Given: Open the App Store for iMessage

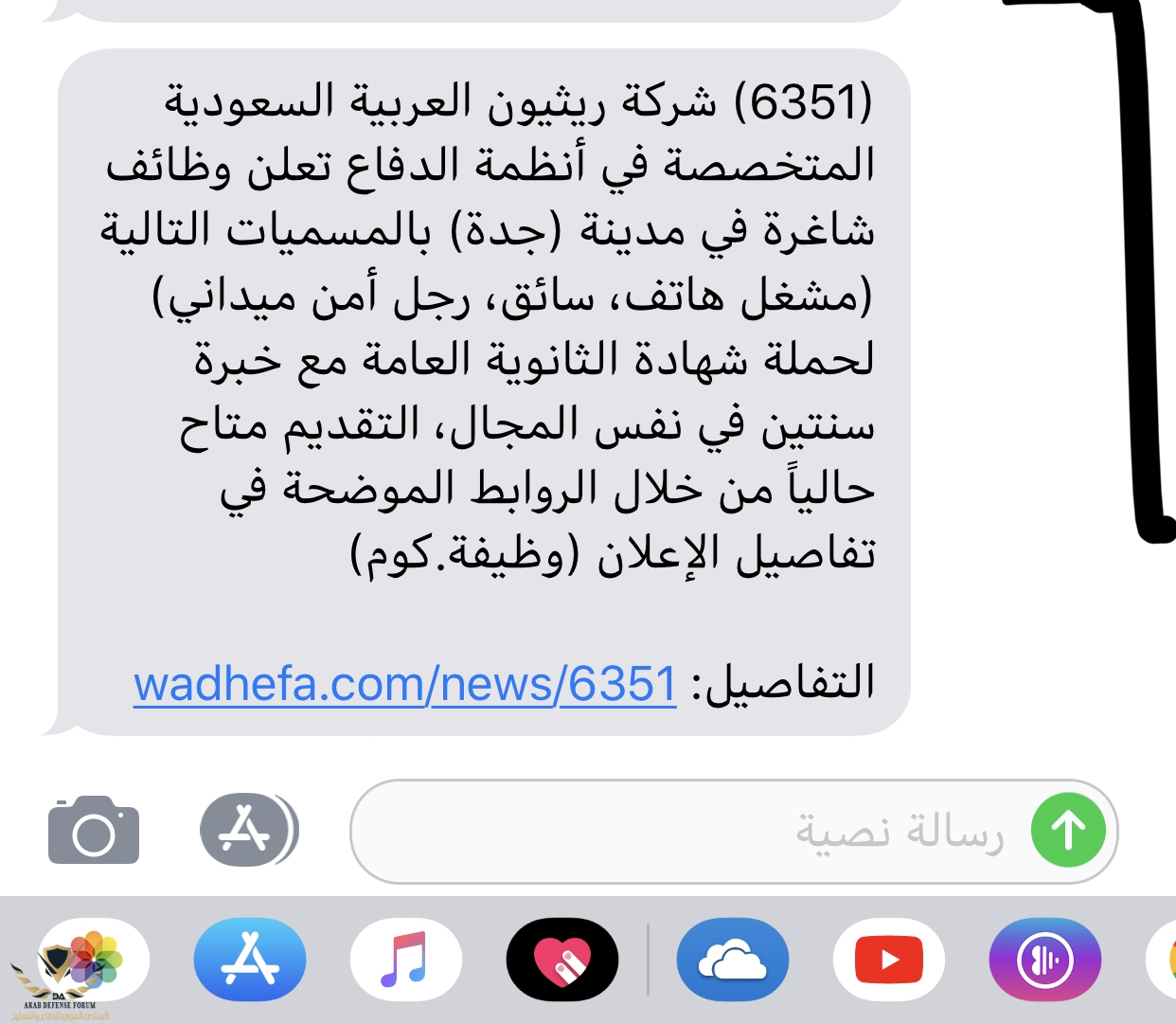Looking at the screenshot, I should click(x=250, y=960).
